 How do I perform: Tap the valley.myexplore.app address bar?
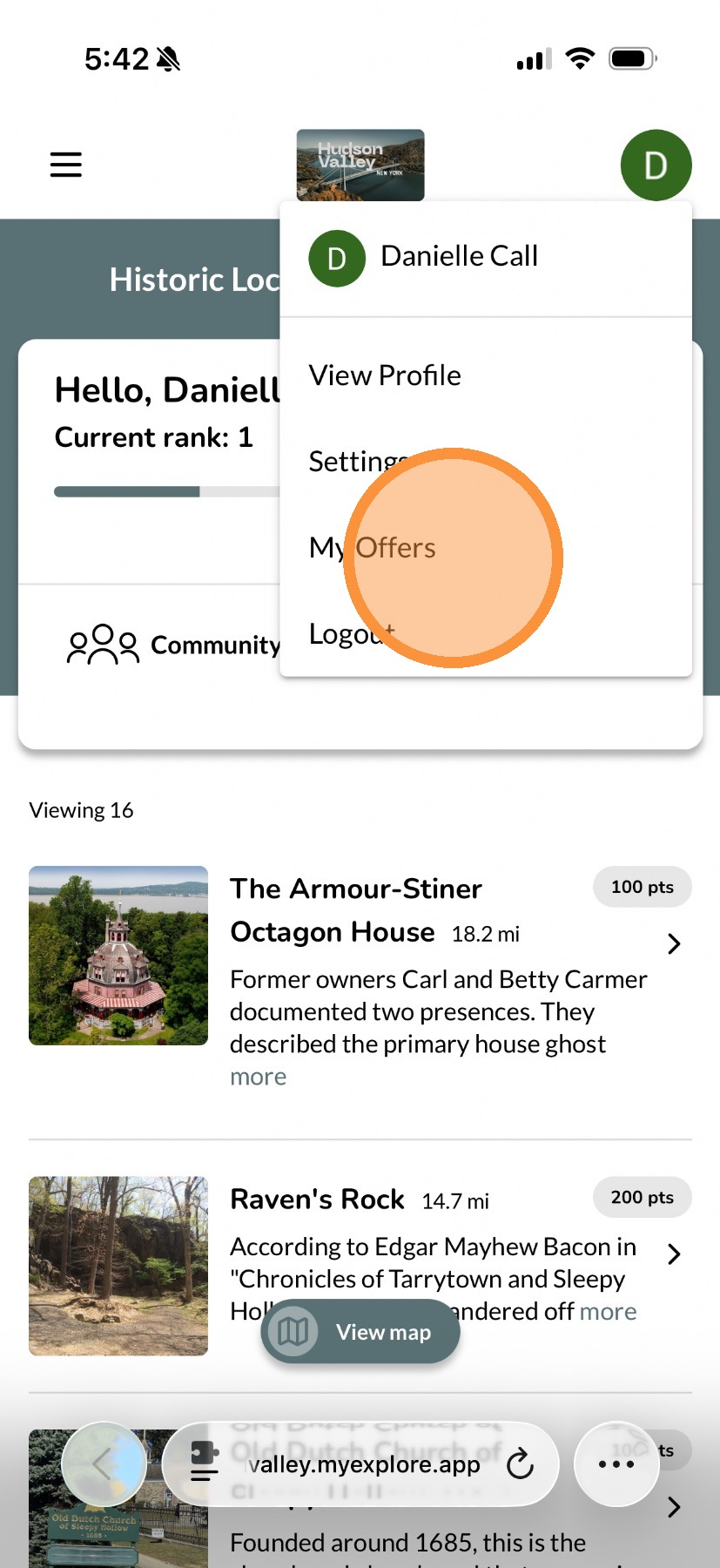pyautogui.click(x=364, y=1464)
